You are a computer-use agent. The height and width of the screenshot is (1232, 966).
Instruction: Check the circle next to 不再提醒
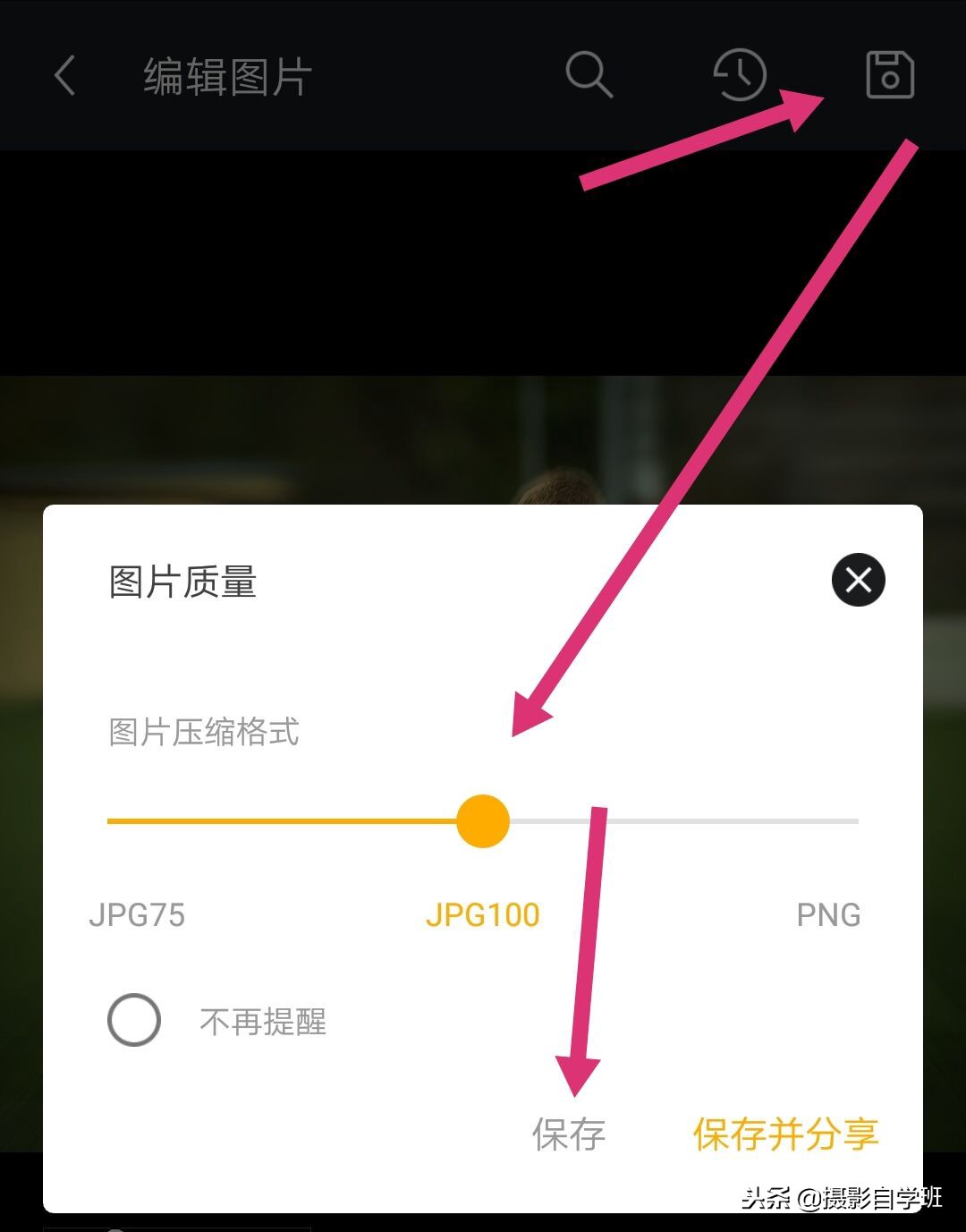[132, 1019]
